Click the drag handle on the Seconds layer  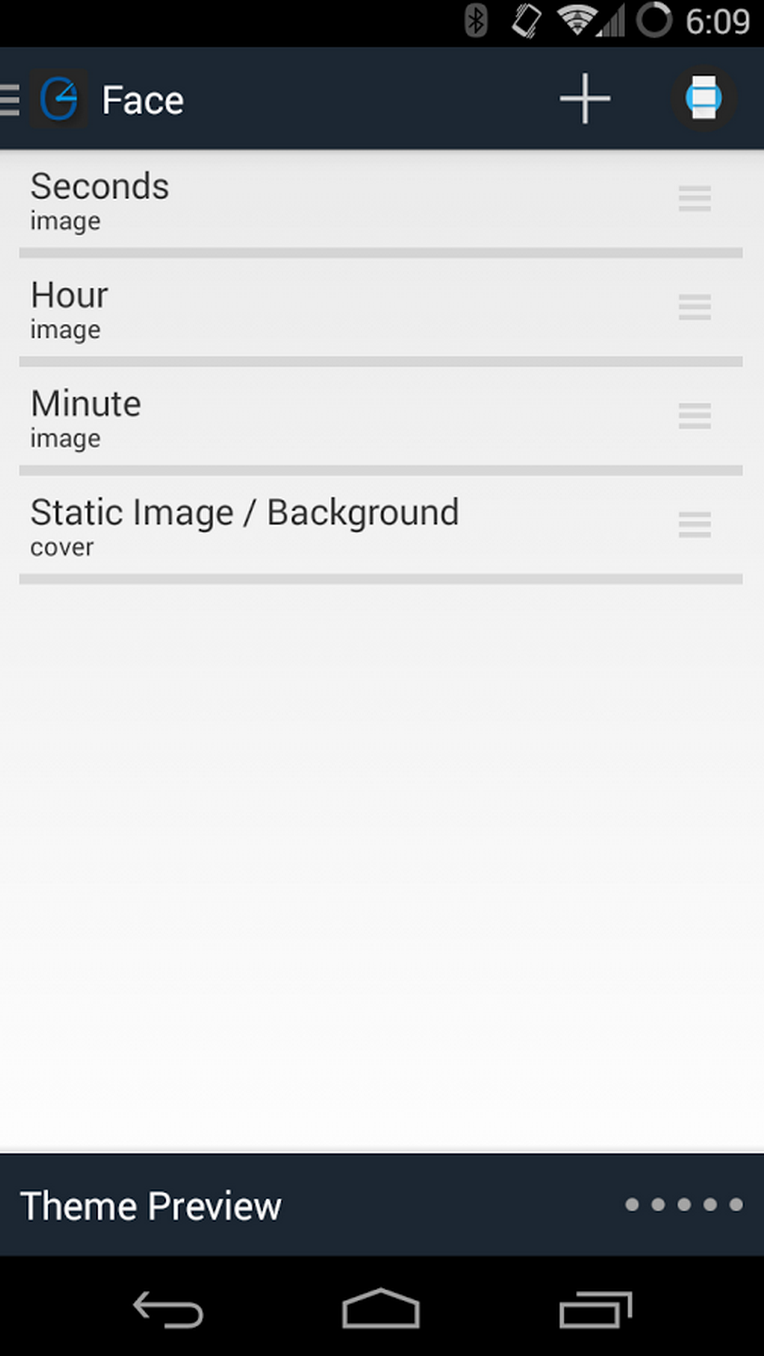[694, 198]
